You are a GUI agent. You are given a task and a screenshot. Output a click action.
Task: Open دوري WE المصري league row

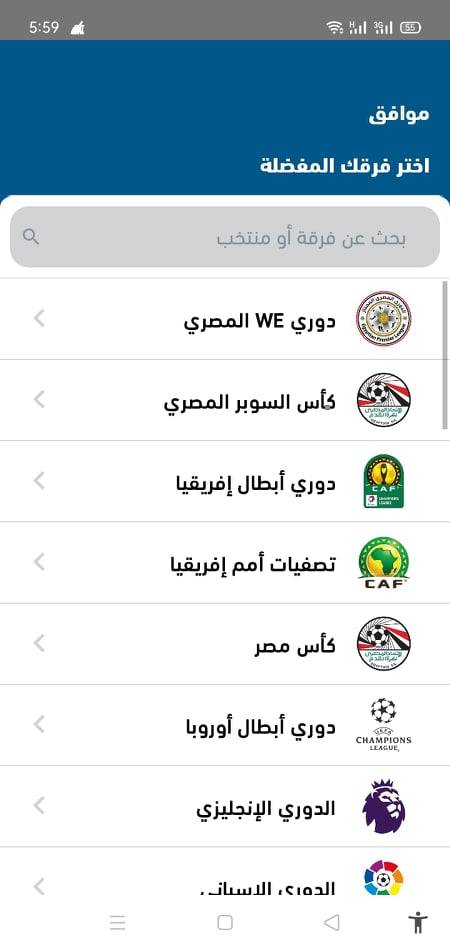pos(225,319)
